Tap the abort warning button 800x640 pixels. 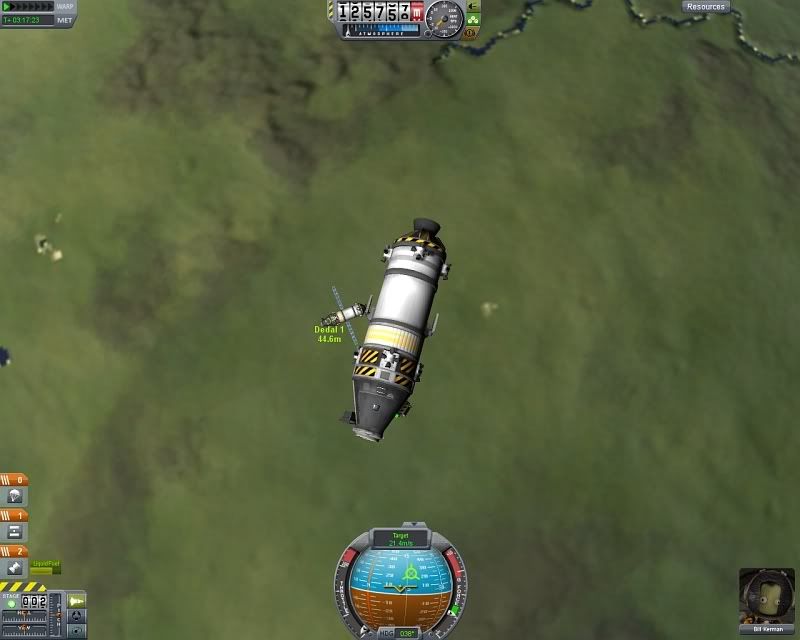472,32
